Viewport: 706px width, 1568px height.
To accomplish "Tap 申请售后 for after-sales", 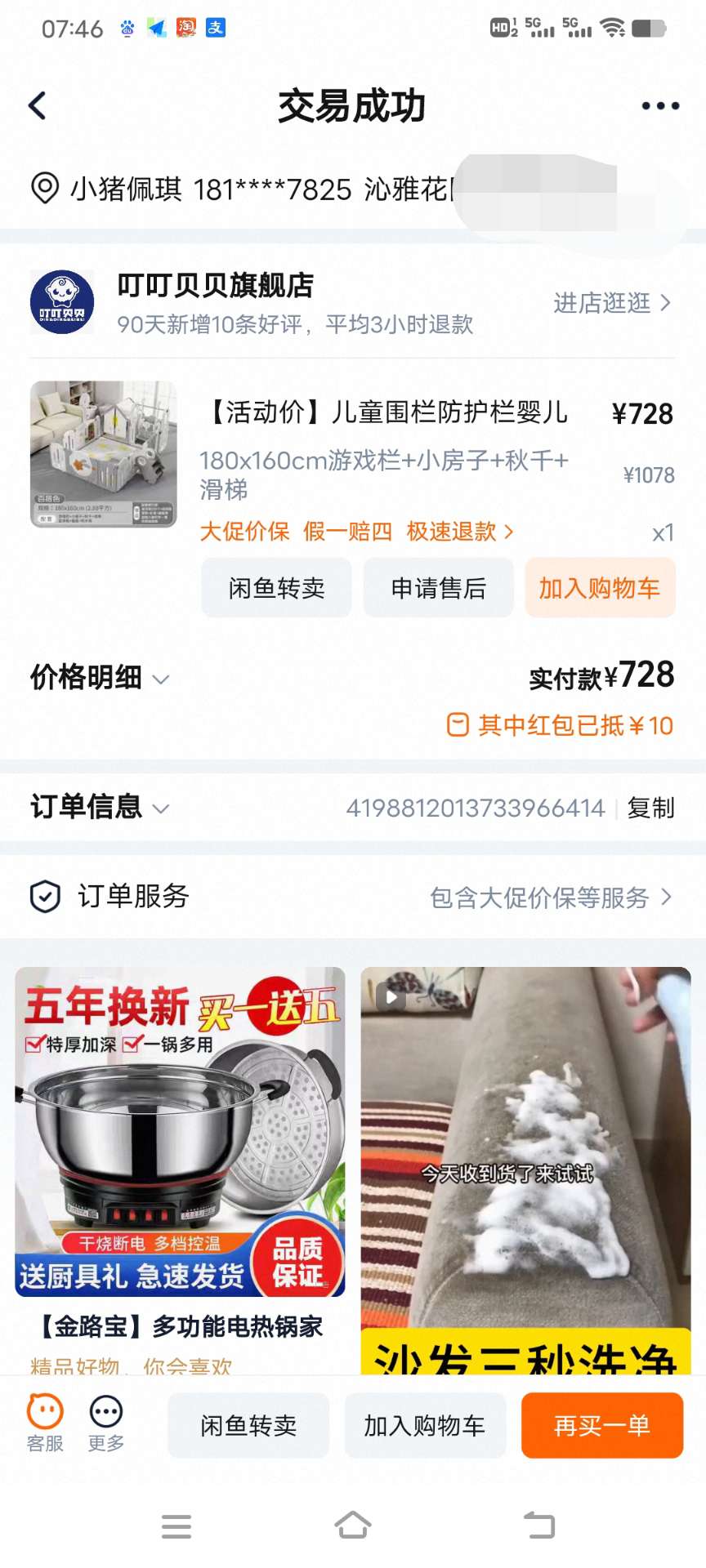I will click(438, 588).
